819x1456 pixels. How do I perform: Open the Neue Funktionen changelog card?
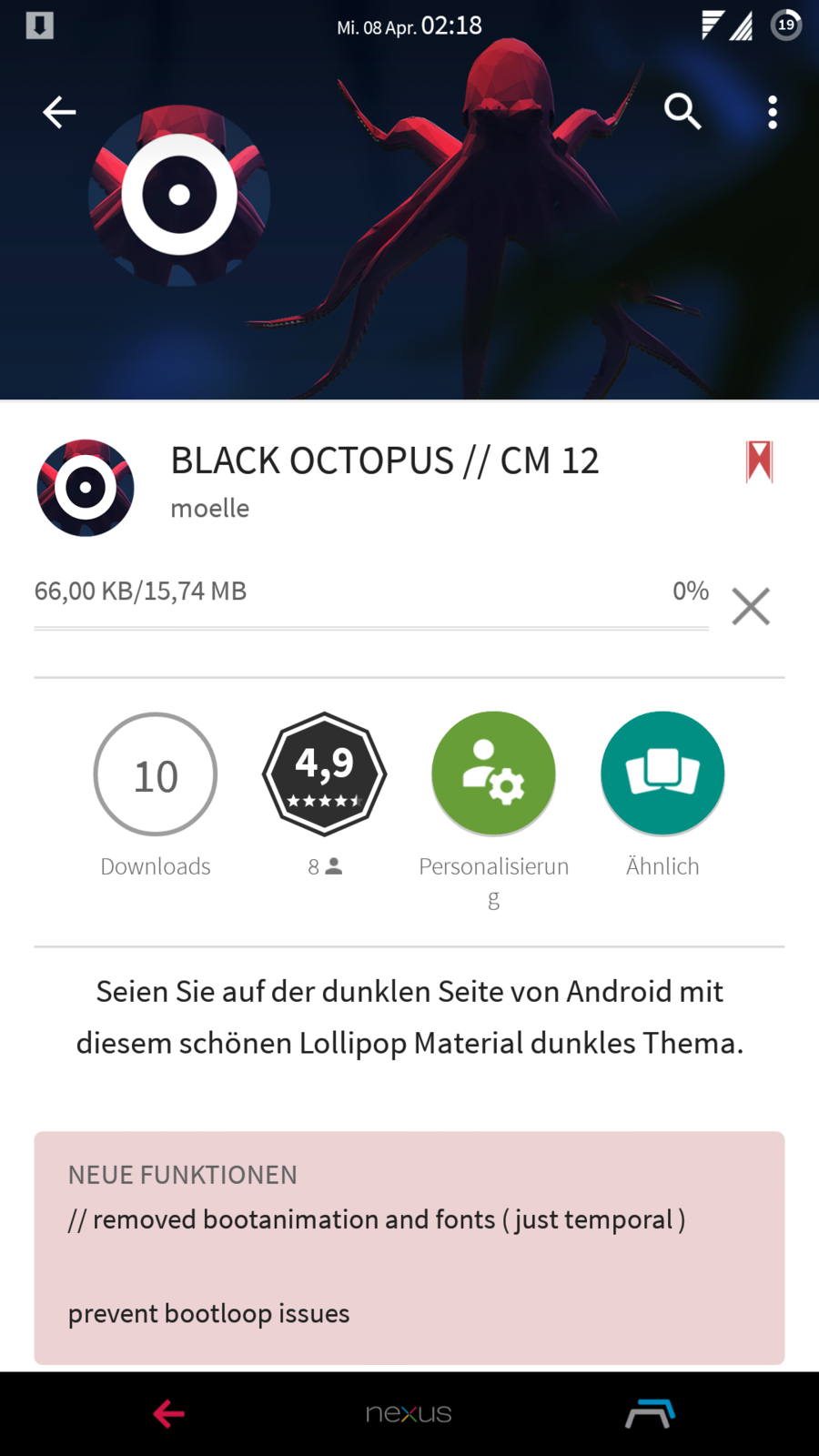(x=409, y=1247)
